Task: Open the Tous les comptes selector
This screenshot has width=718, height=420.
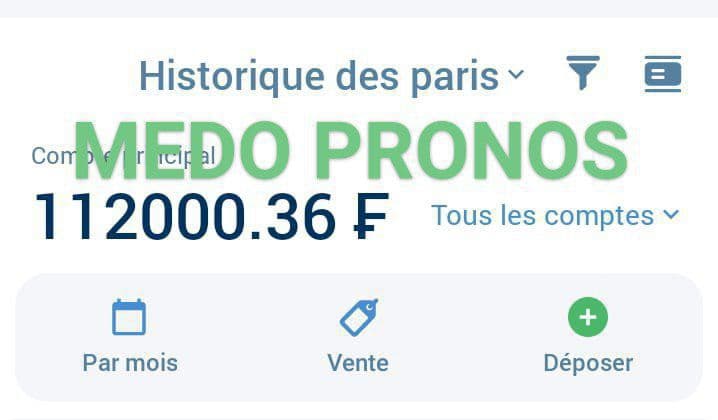Action: point(555,215)
